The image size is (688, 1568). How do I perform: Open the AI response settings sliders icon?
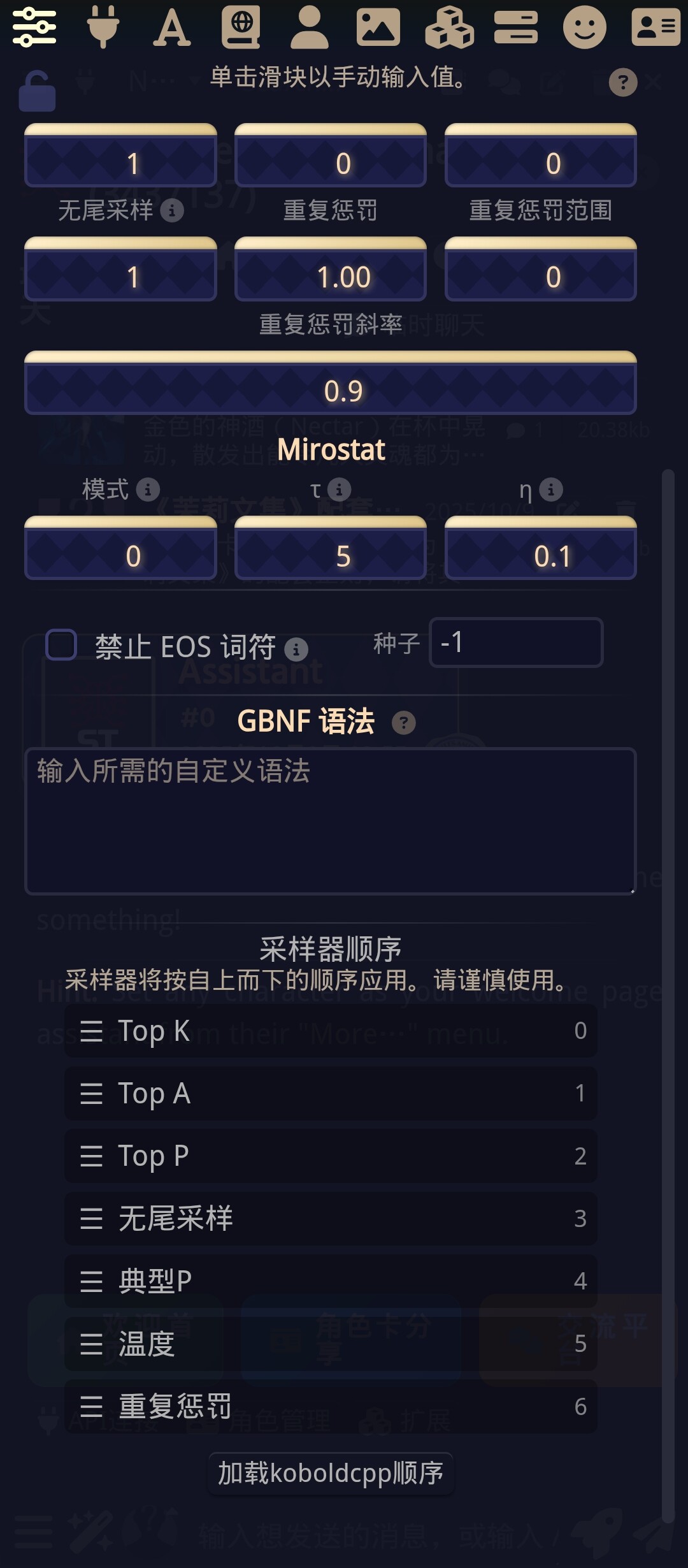(x=34, y=27)
